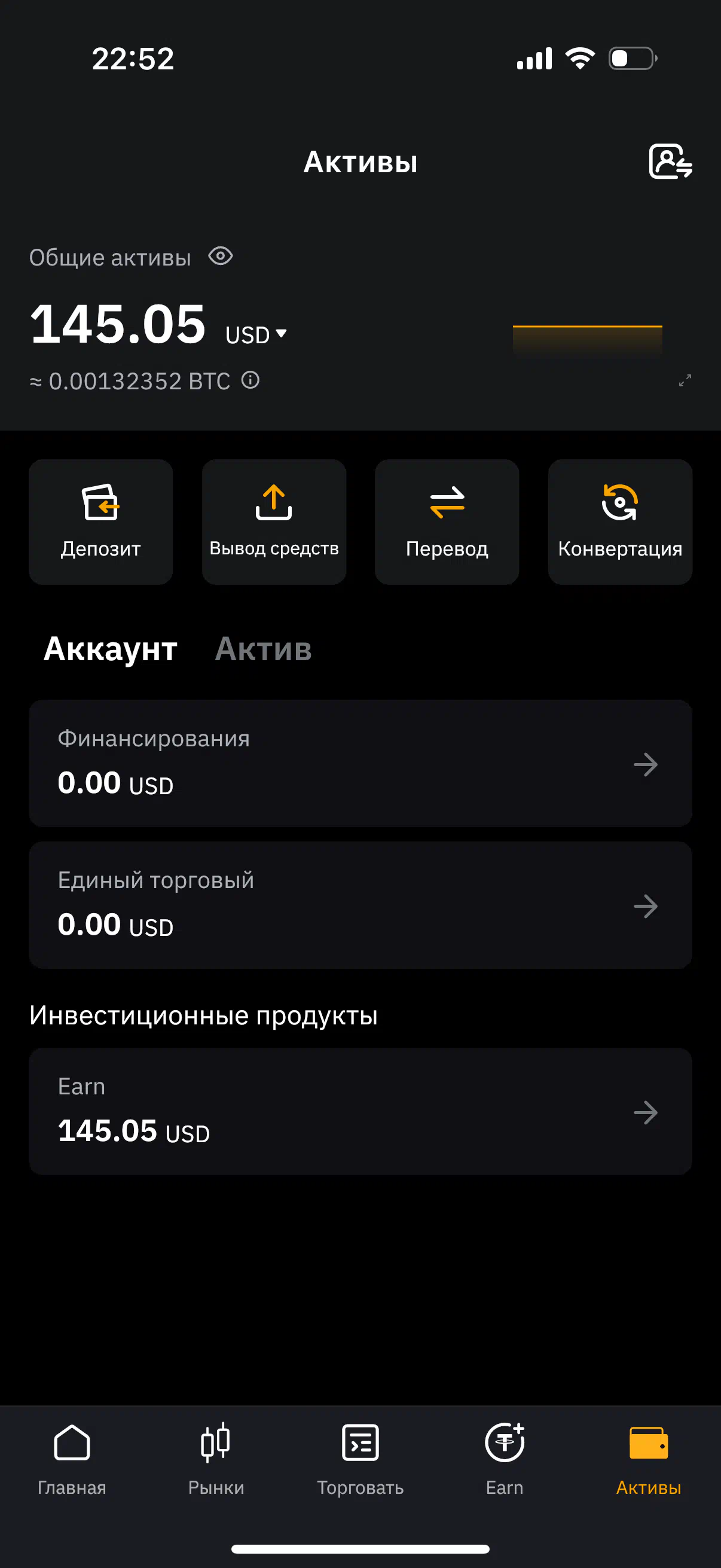Open the Earn 145.05 USD card

tap(360, 1112)
